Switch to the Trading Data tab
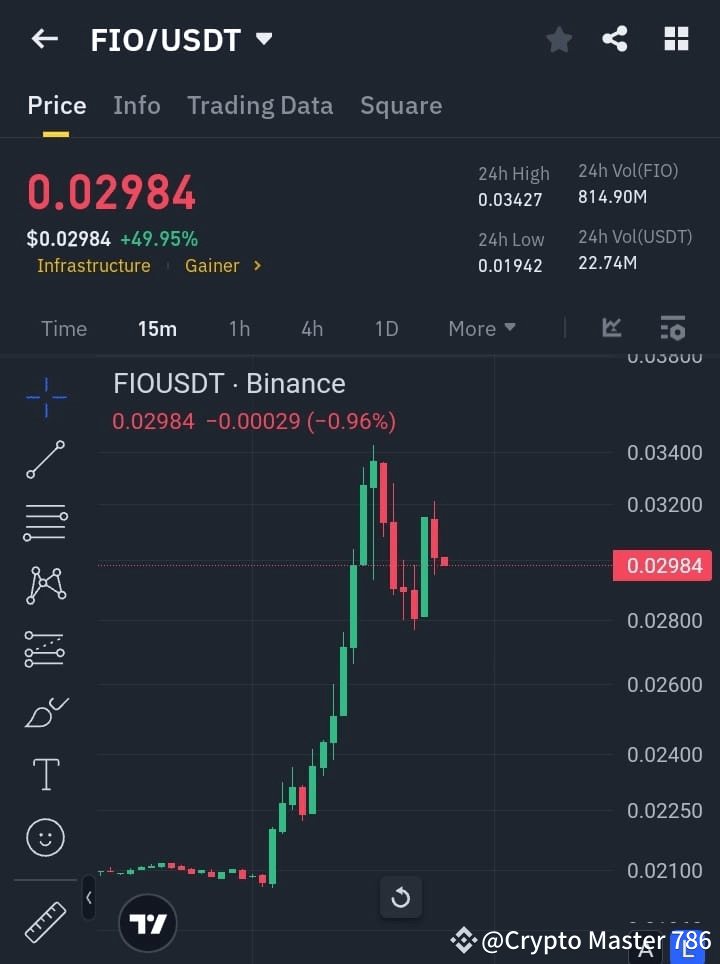This screenshot has width=720, height=964. pos(260,105)
